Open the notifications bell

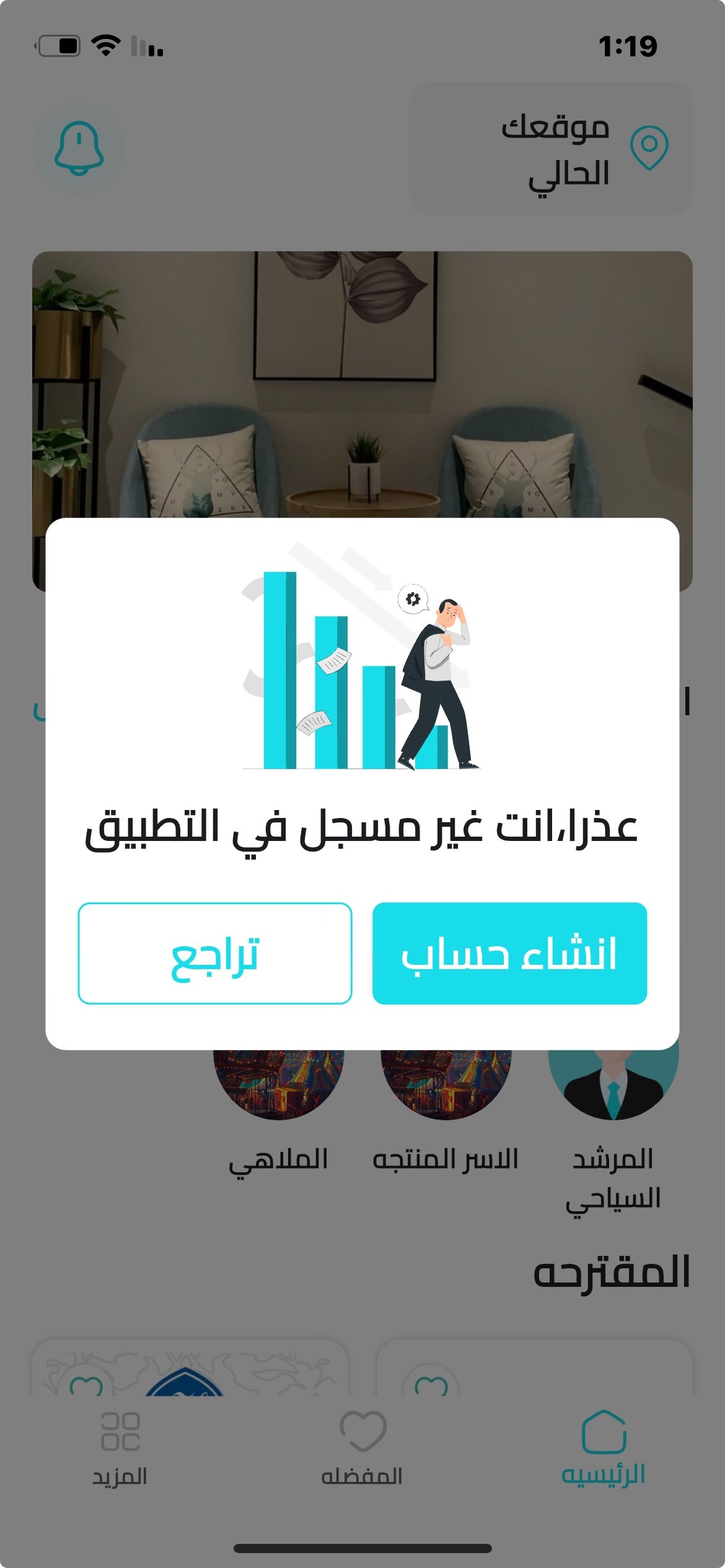click(x=79, y=149)
